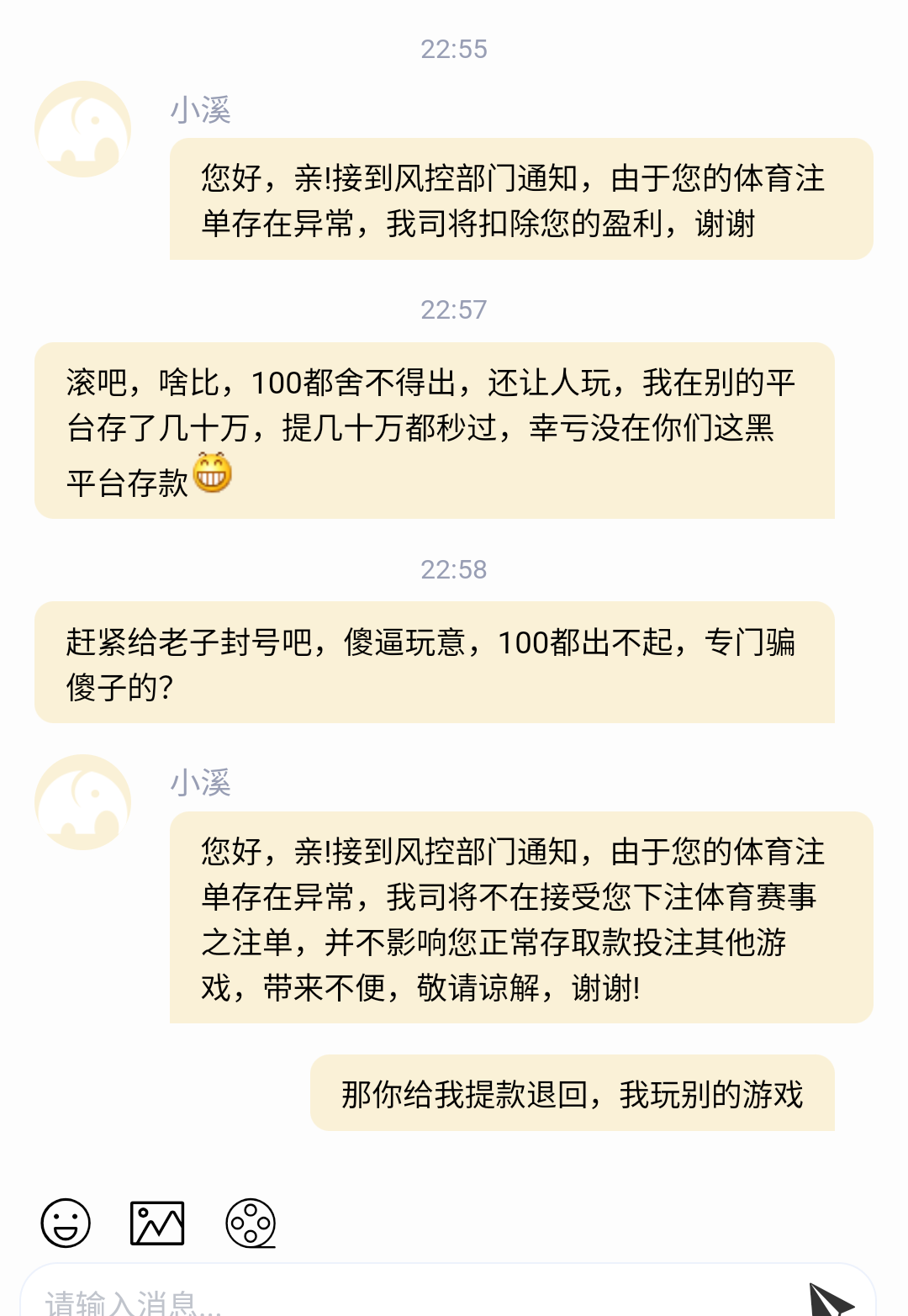Screen dimensions: 908x1316
Task: Tap the message input field
Action: click(x=404, y=1299)
